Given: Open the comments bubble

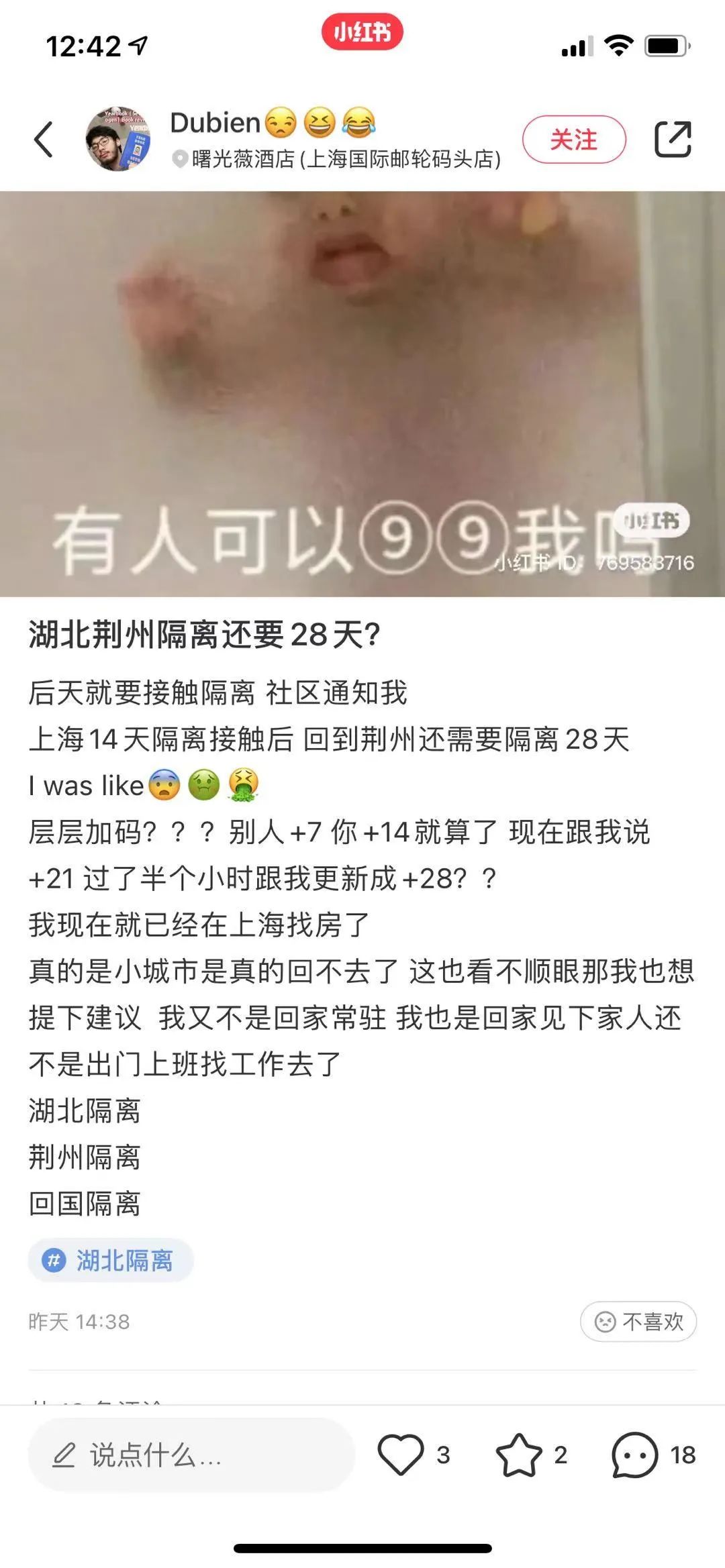Looking at the screenshot, I should [634, 1455].
